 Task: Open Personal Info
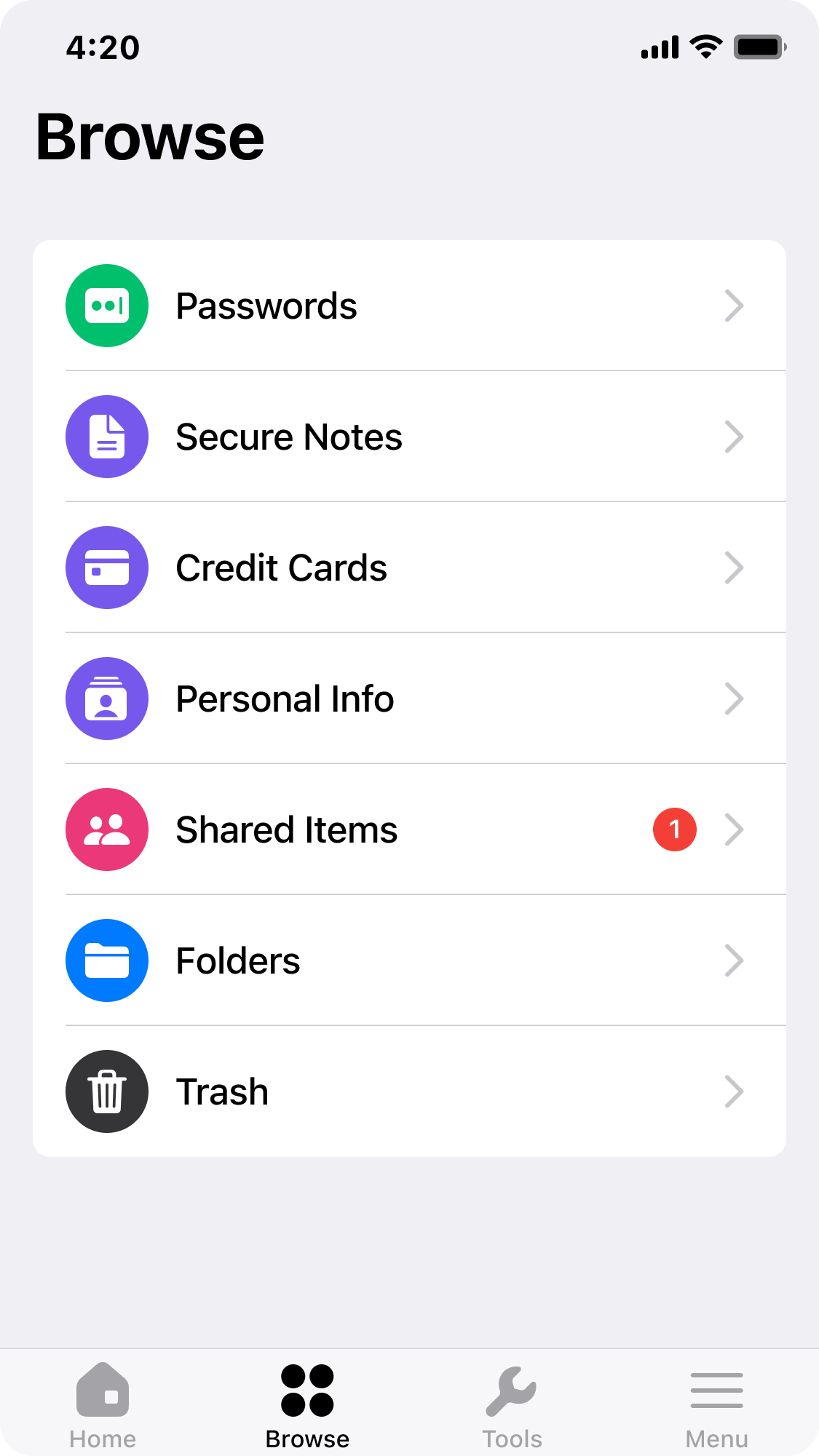409,699
